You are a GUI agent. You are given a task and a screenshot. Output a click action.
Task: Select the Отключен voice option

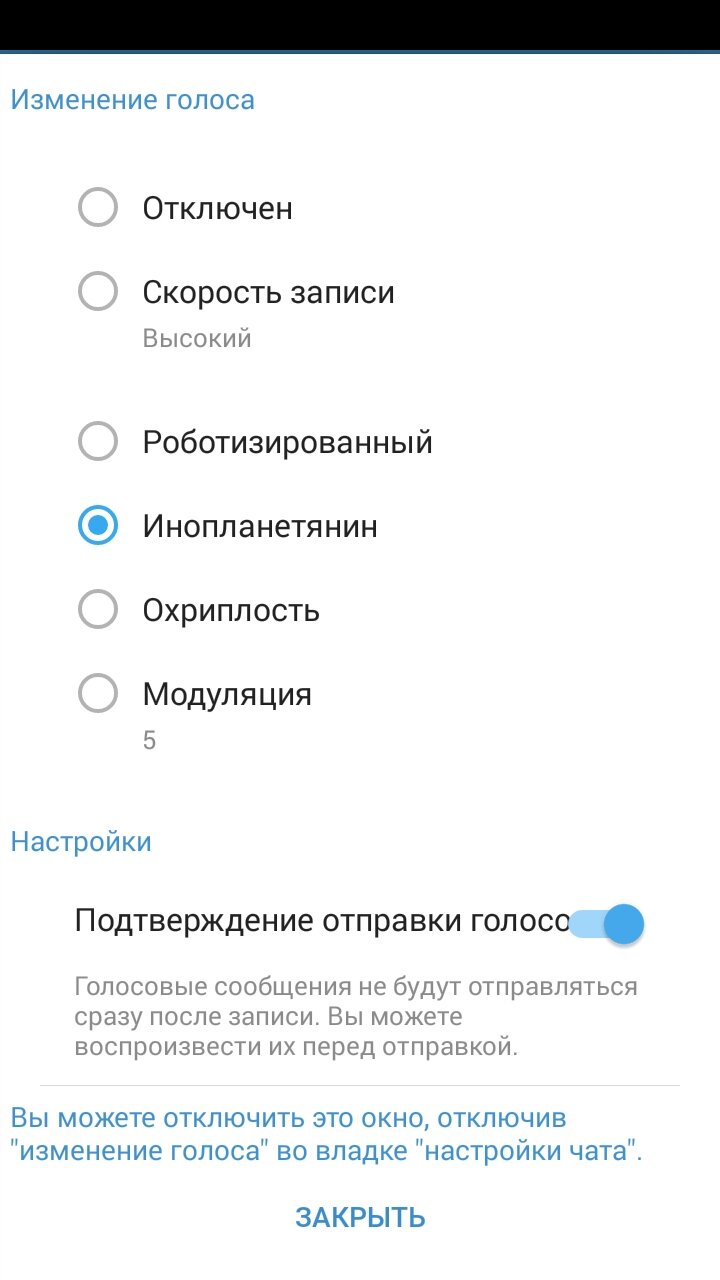coord(98,209)
